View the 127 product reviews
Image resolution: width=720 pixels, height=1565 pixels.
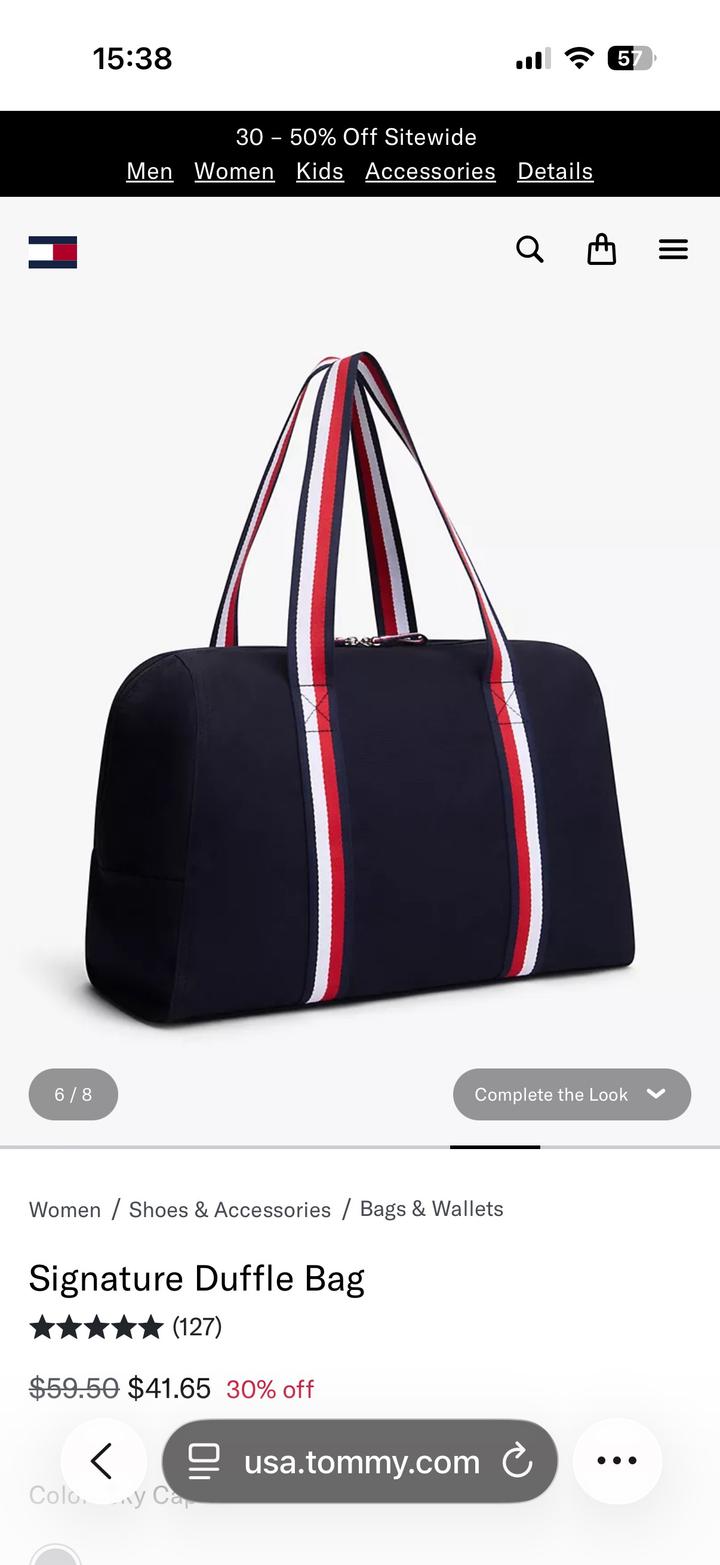(x=196, y=1327)
